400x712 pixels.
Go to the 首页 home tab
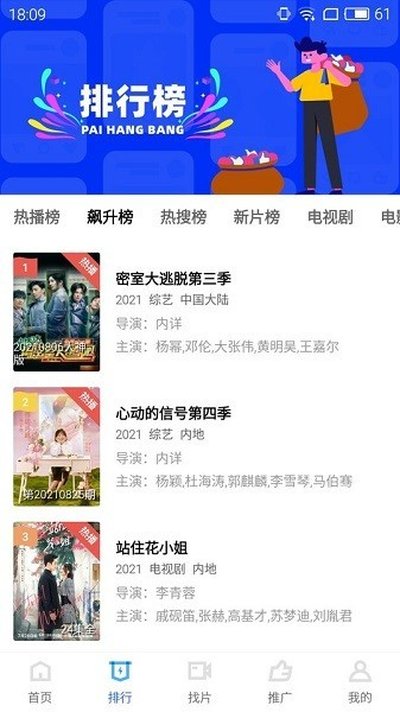click(40, 682)
